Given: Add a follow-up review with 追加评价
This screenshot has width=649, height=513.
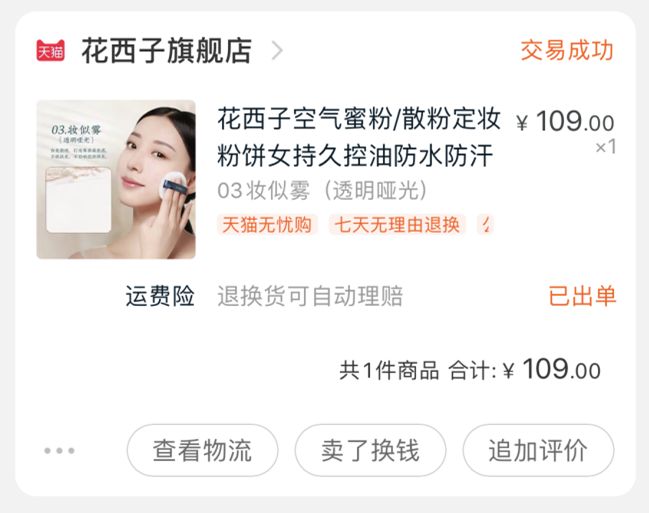Looking at the screenshot, I should tap(537, 451).
